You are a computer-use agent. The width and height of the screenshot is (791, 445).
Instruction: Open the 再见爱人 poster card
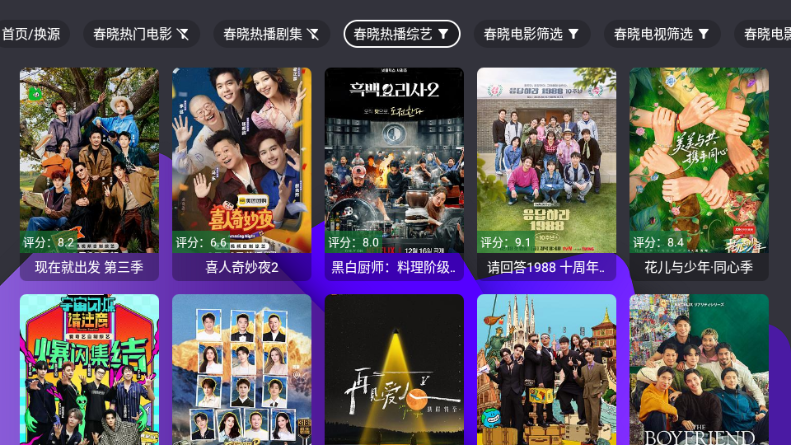tap(394, 370)
